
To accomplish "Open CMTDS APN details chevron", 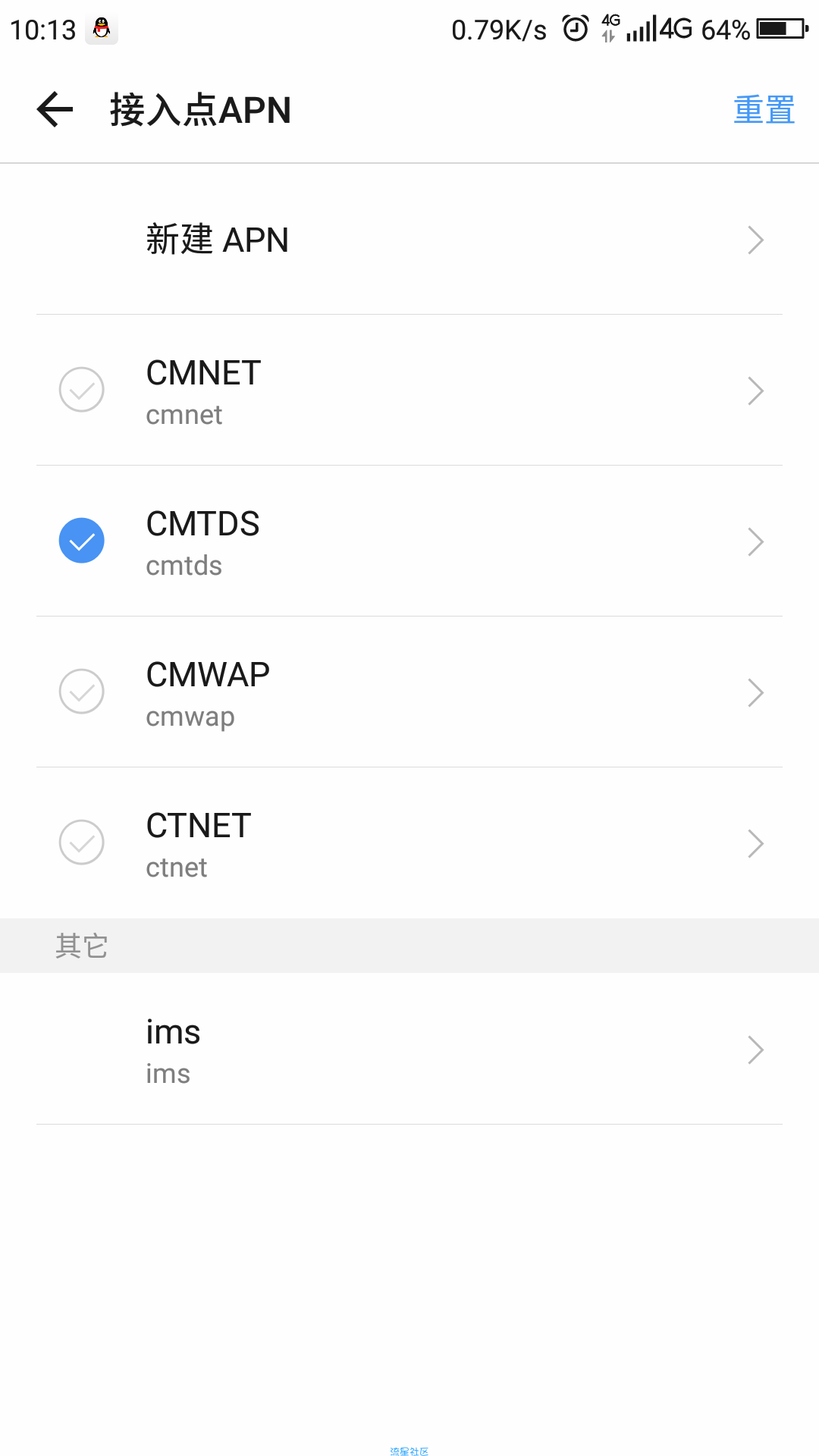I will tap(755, 541).
